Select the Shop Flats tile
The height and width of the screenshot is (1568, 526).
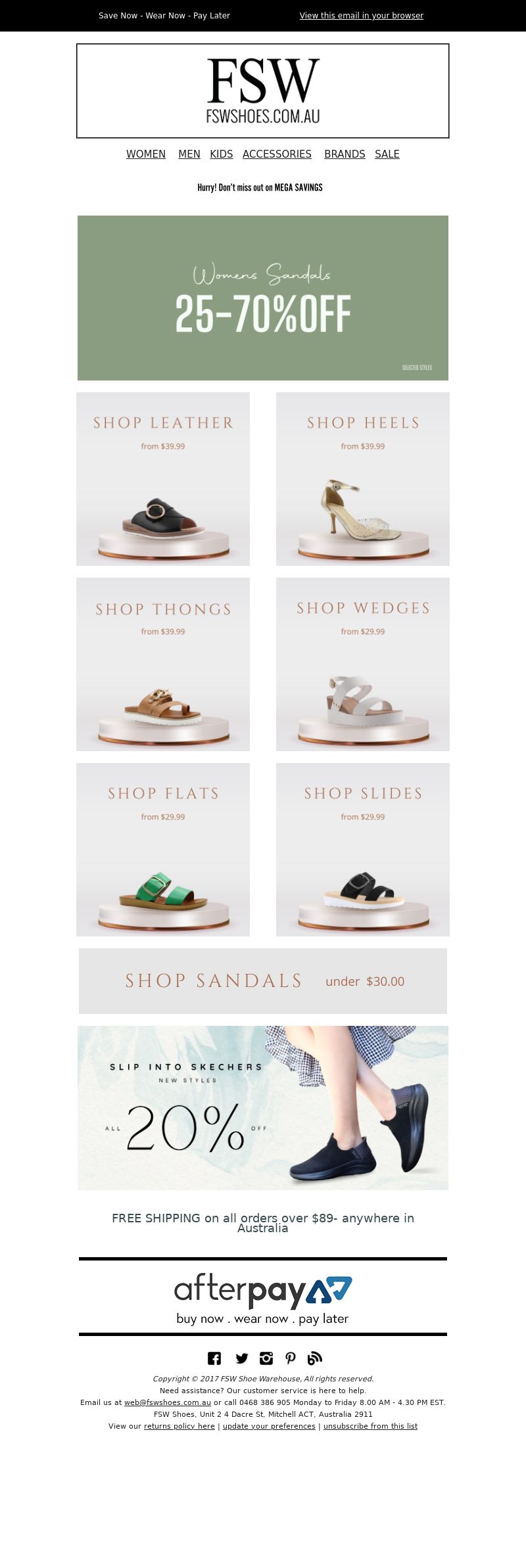click(x=163, y=850)
